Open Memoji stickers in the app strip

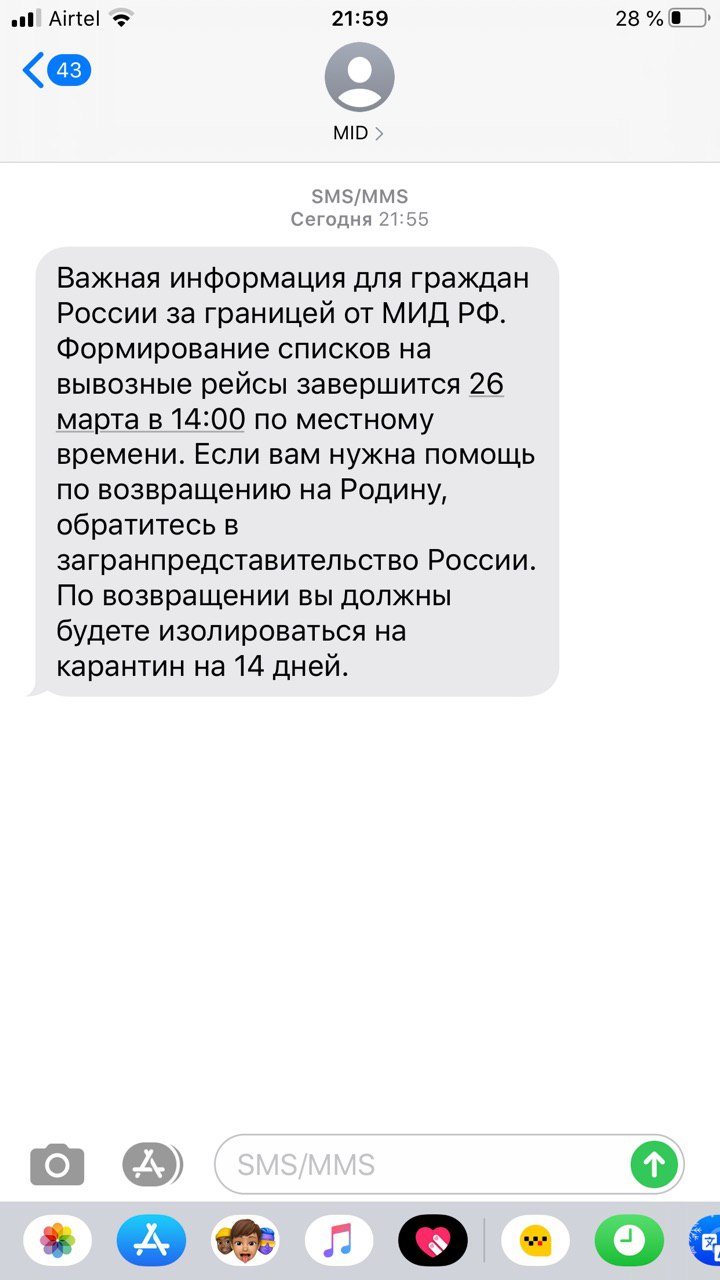point(244,1242)
